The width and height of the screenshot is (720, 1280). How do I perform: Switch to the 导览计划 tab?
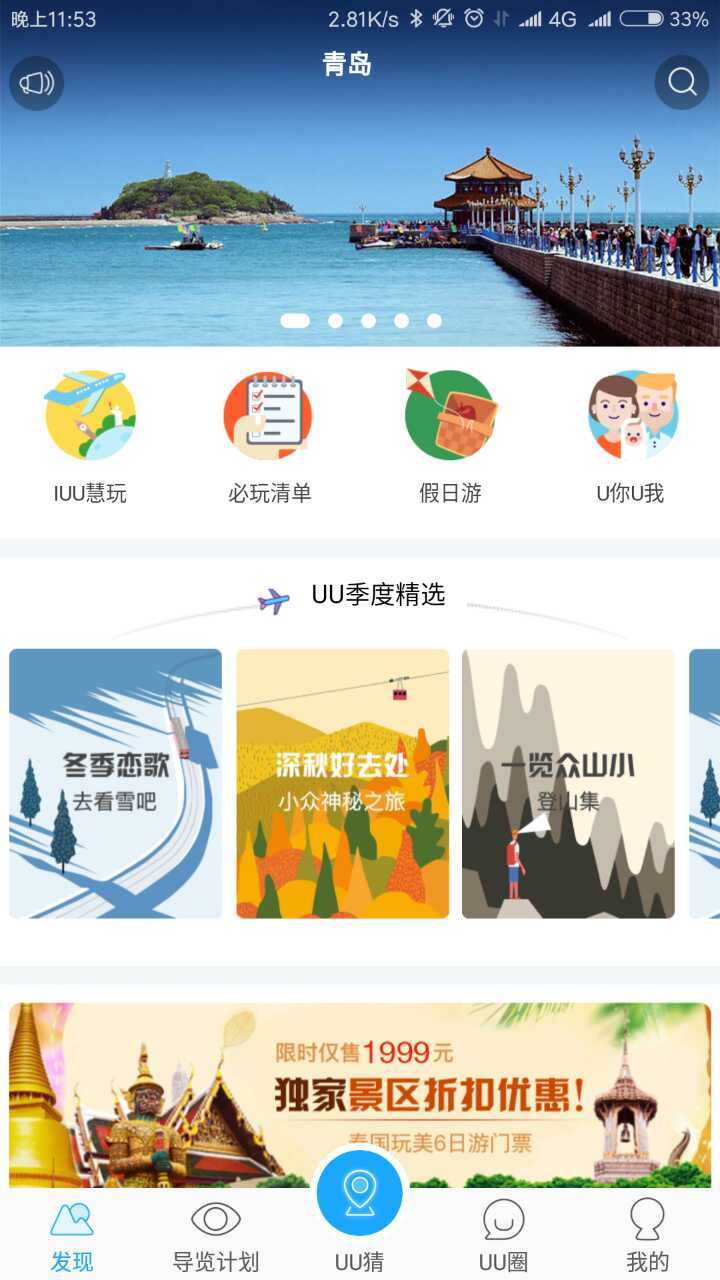pos(216,1236)
